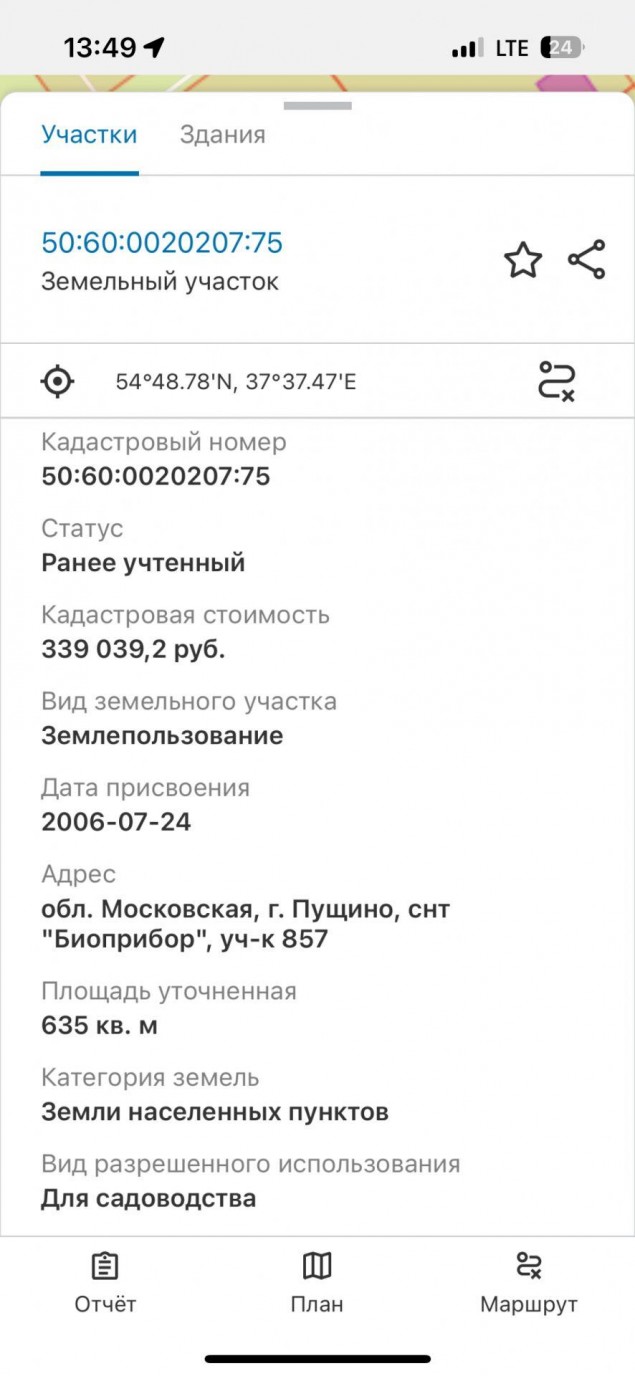This screenshot has width=635, height=1376.
Task: Tap the sheet drag handle at the top
Action: 317,105
